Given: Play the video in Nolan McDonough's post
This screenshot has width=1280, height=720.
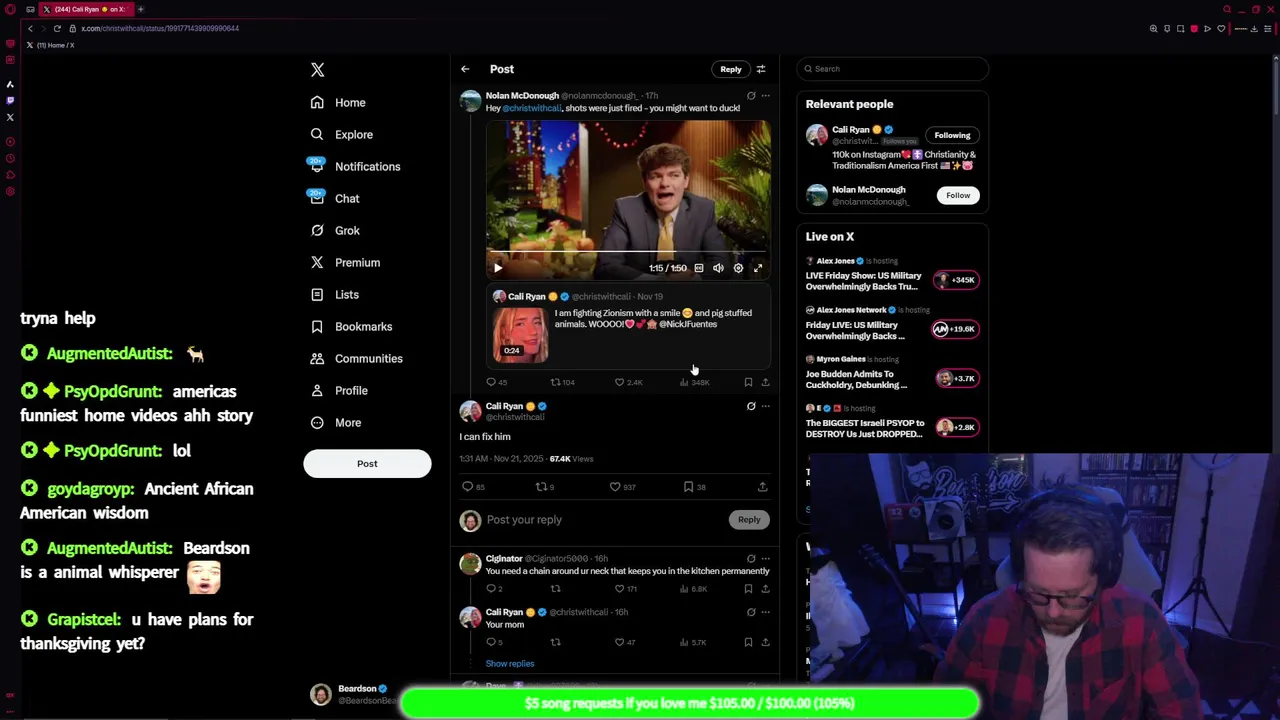Looking at the screenshot, I should click(x=498, y=268).
